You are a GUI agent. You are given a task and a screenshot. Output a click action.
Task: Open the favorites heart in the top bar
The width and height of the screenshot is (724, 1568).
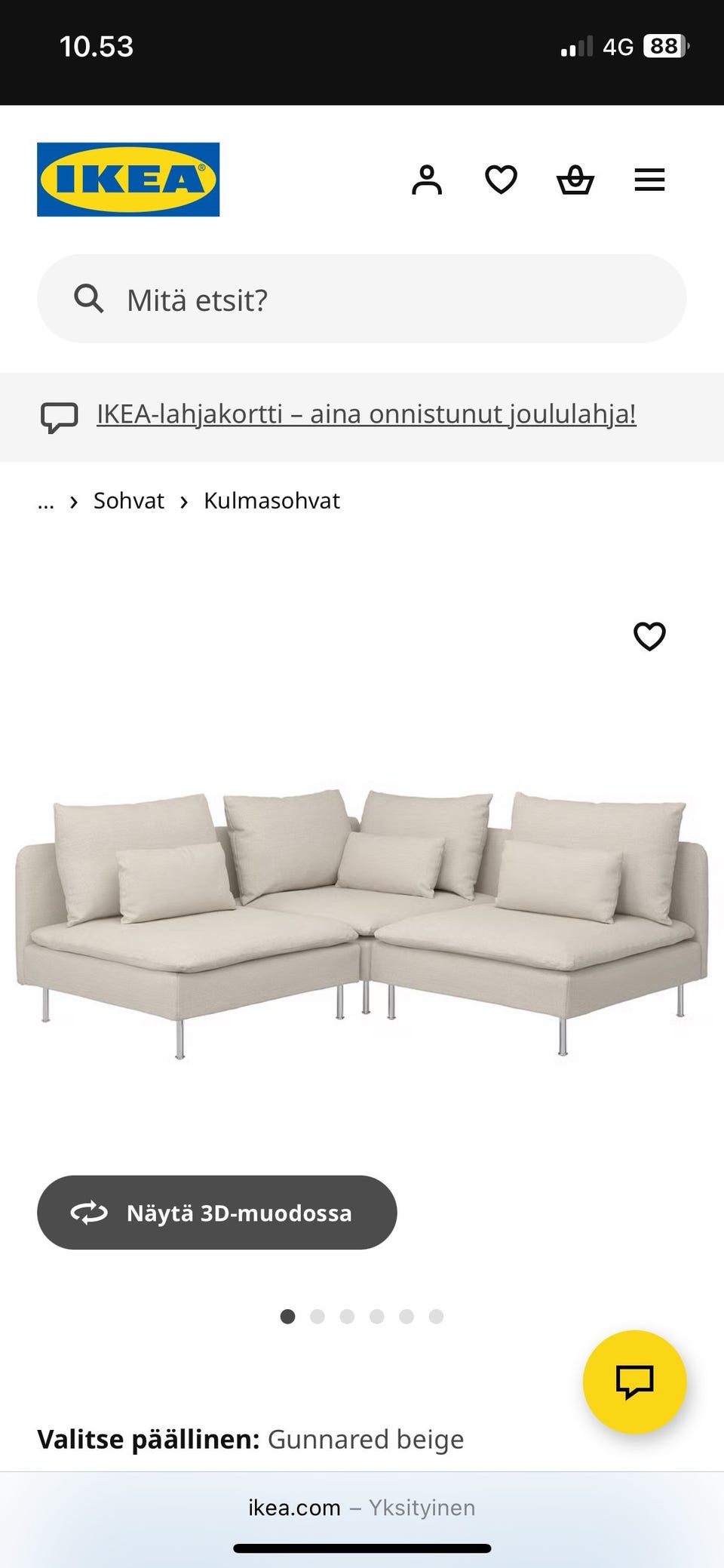pyautogui.click(x=501, y=179)
